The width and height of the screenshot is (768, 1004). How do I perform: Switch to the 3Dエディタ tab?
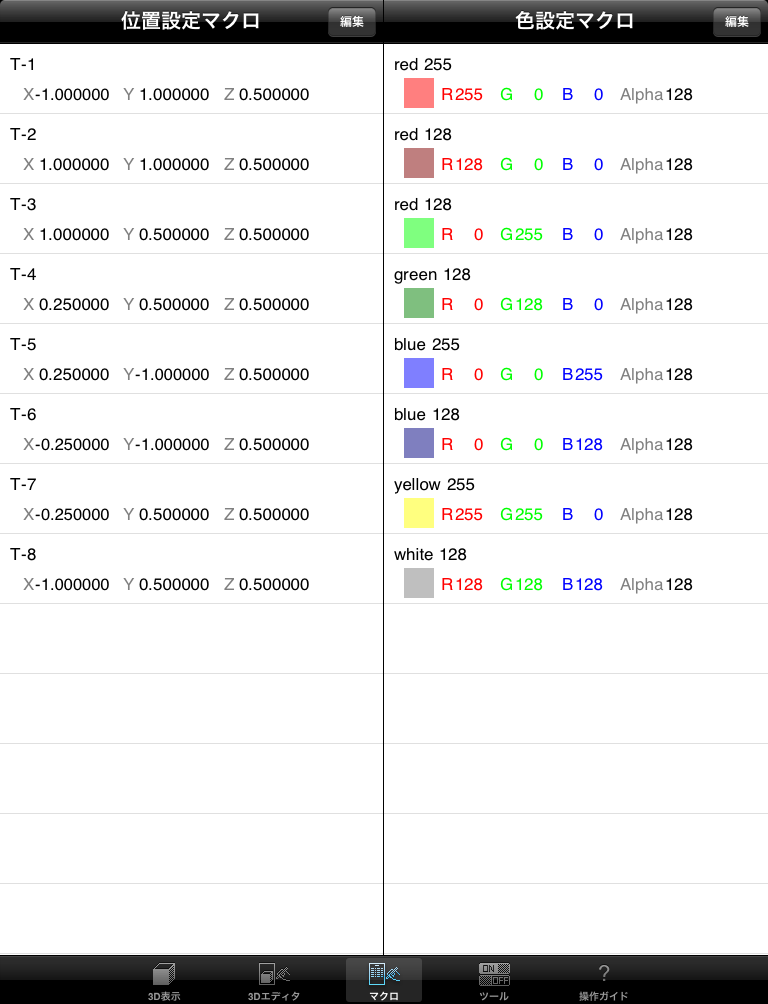coord(274,980)
